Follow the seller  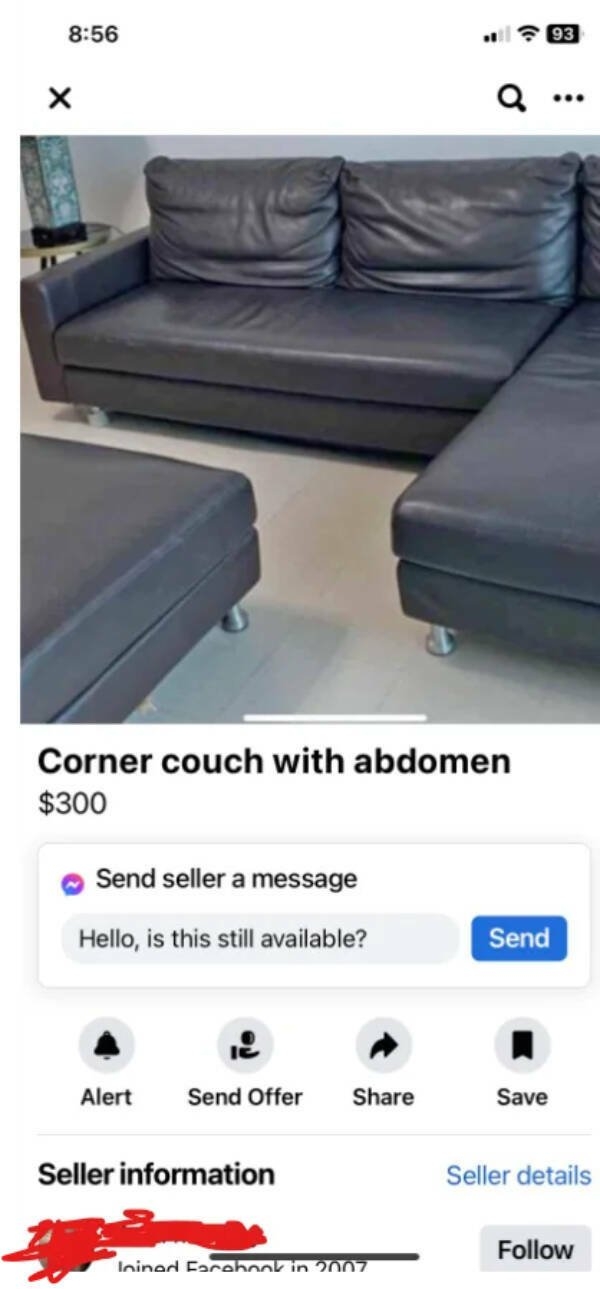pos(536,1249)
